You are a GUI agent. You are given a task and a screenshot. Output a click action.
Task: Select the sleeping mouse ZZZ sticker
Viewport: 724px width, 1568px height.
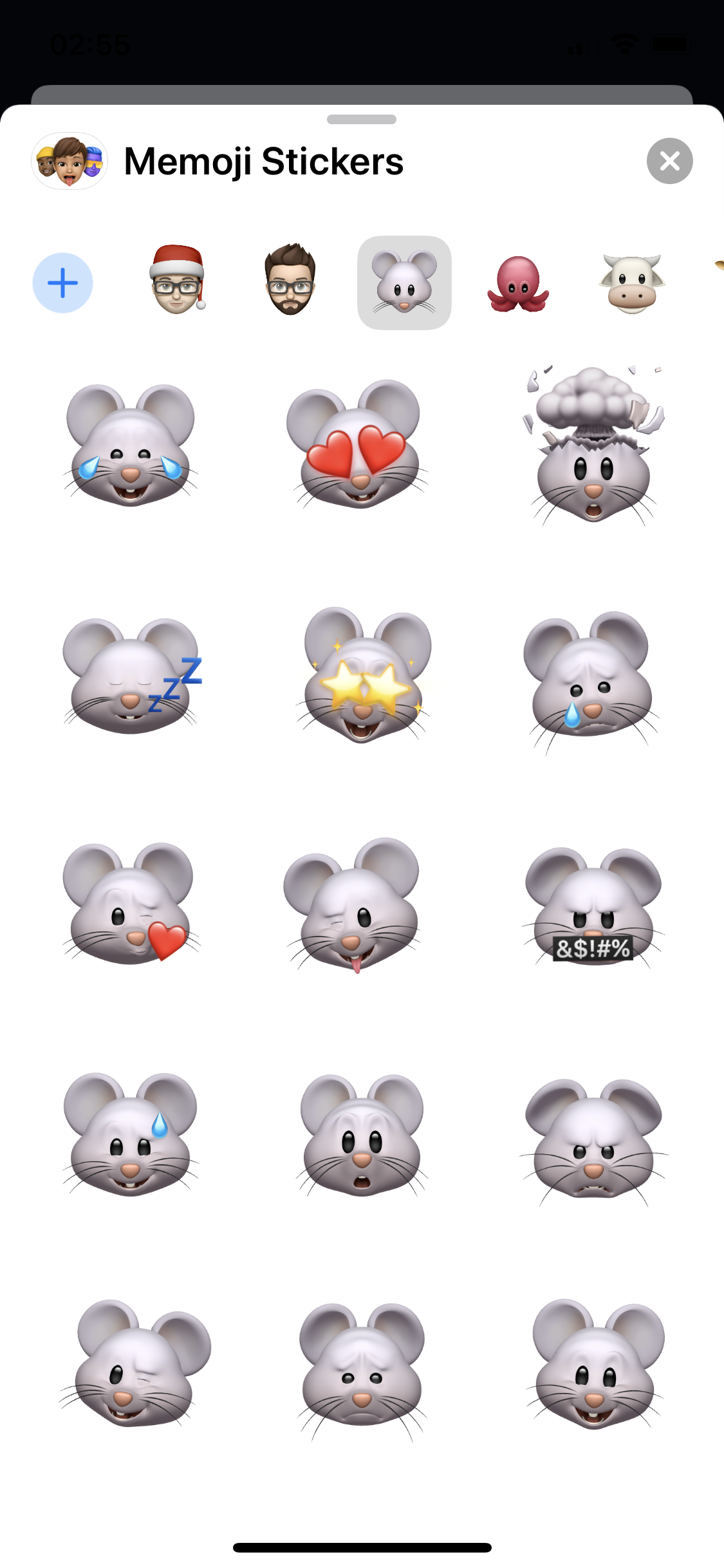point(132,676)
